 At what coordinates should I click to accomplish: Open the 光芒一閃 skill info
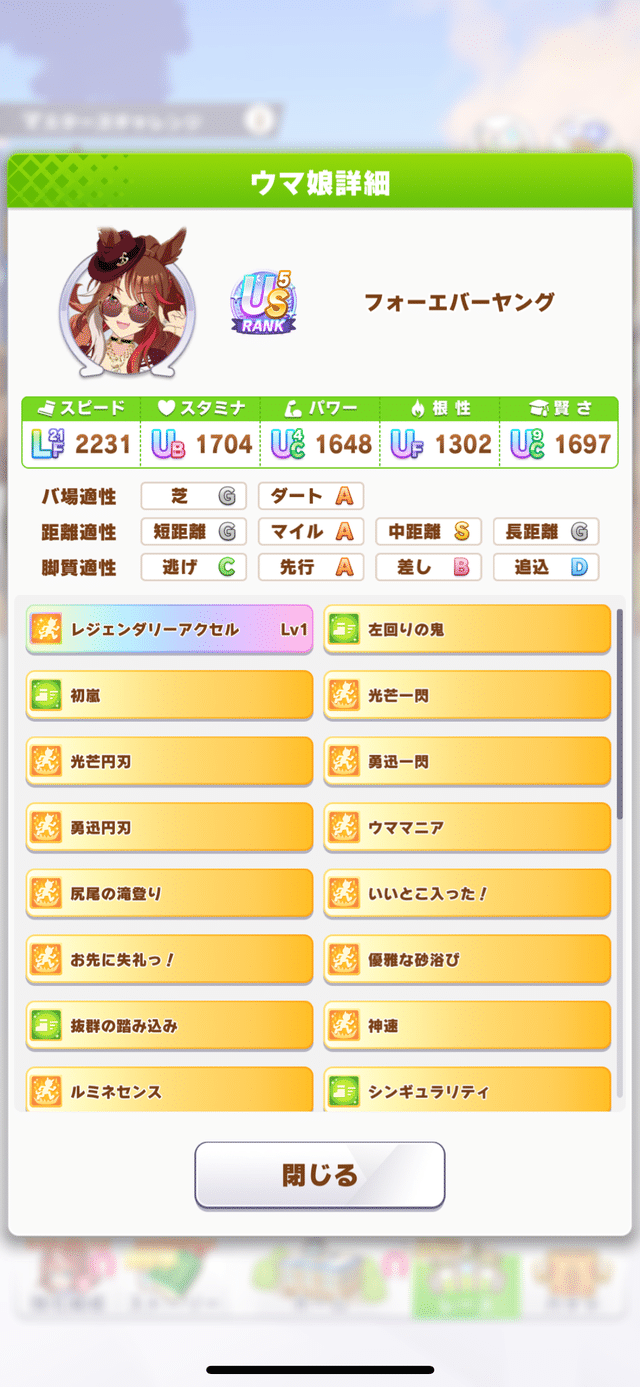(x=467, y=695)
